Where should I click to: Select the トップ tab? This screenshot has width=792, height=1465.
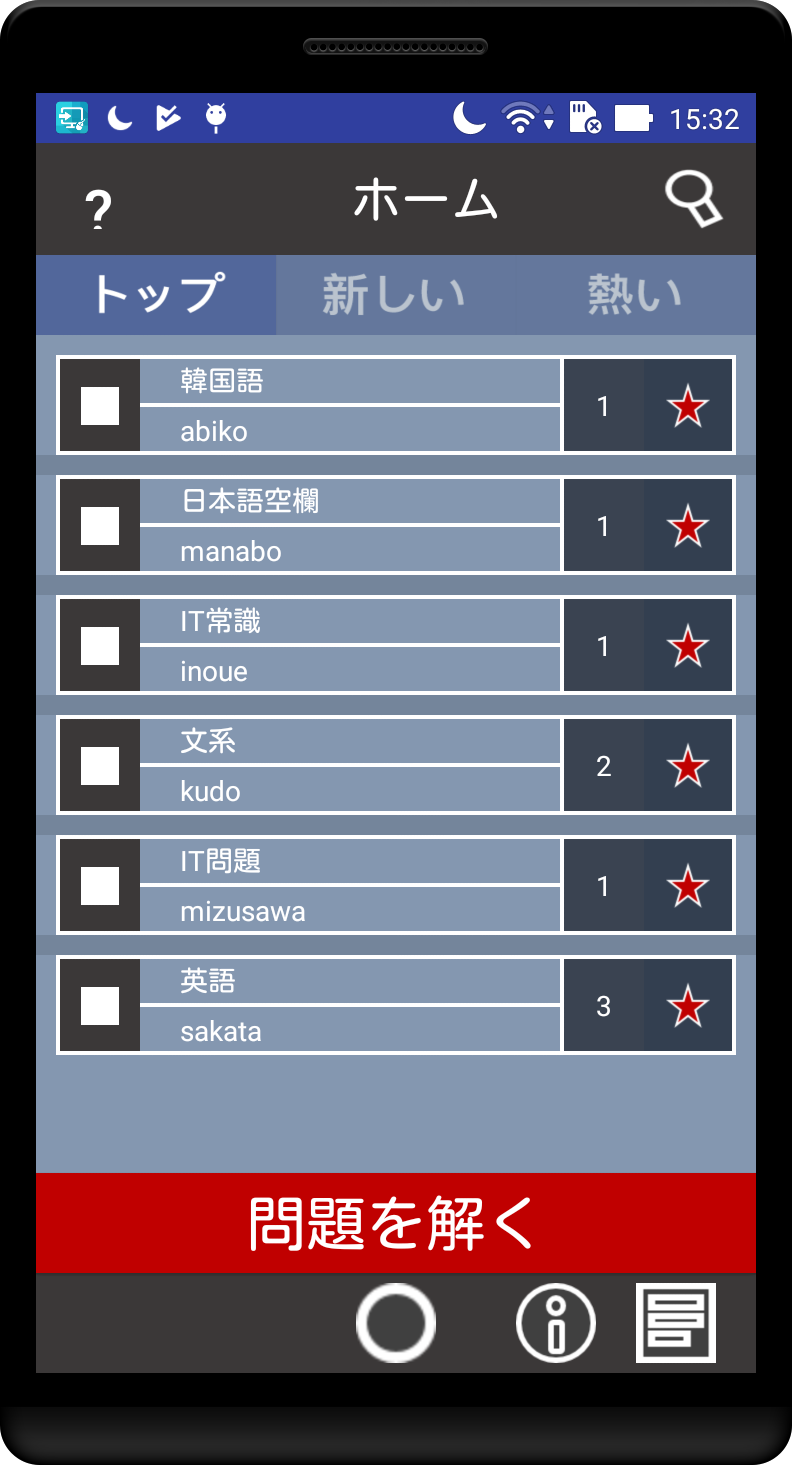(156, 295)
